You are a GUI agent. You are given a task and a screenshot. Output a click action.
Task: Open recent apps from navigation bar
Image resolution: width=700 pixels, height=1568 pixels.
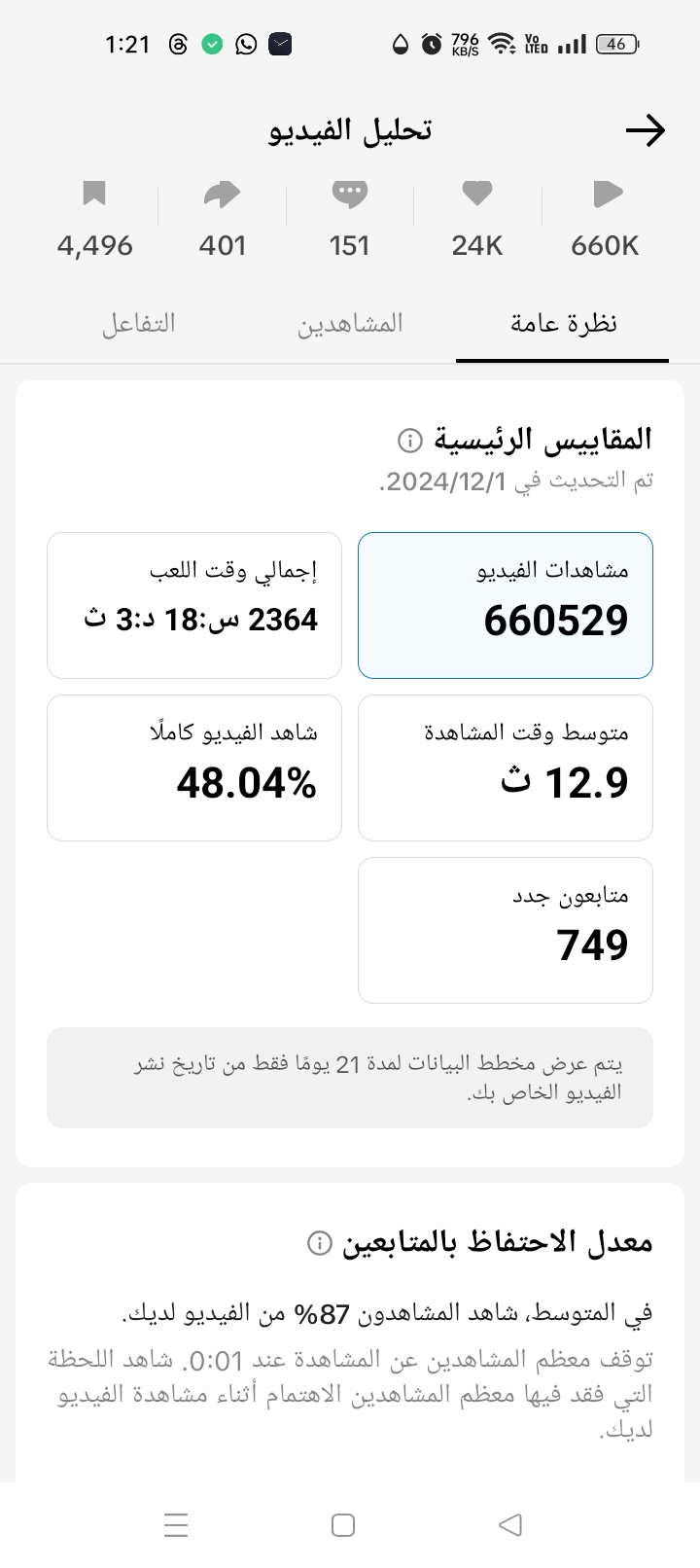(176, 1524)
